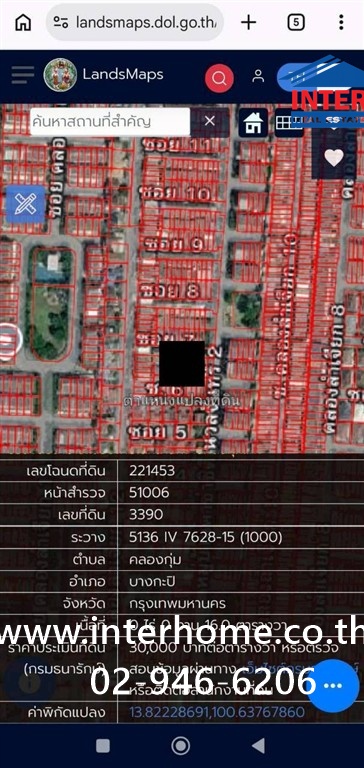Viewport: 364px width, 768px height.
Task: Open a new browser tab
Action: pos(248,22)
